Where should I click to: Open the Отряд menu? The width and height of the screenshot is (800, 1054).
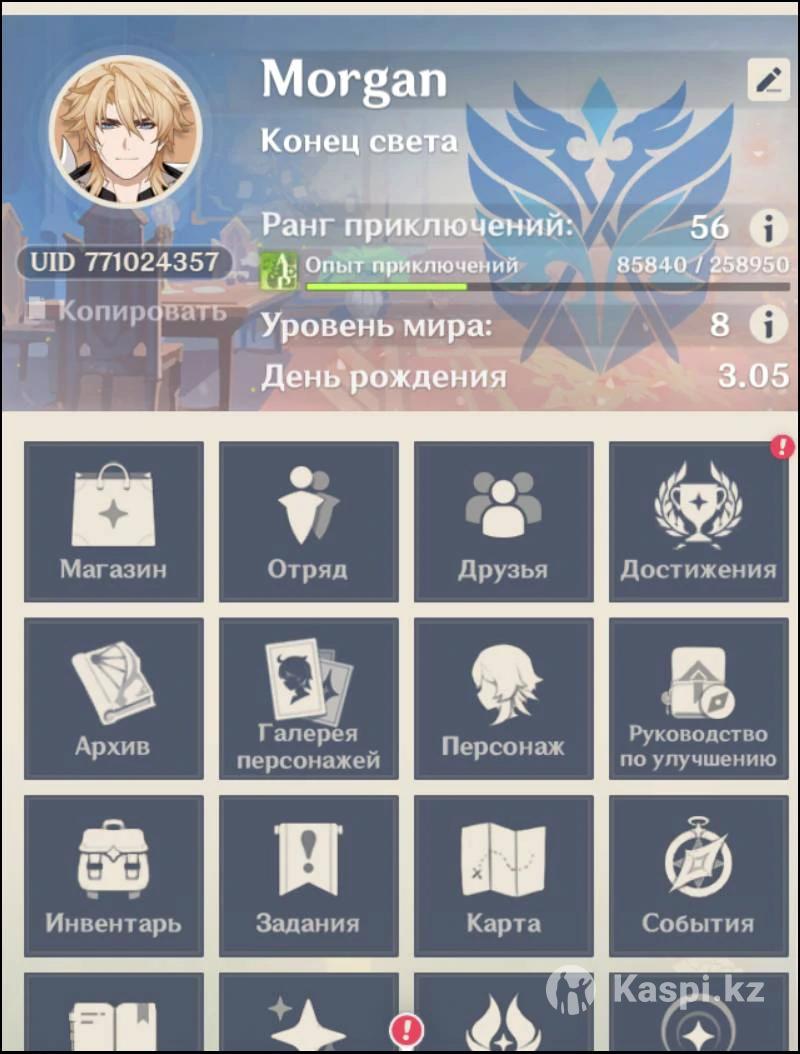308,522
